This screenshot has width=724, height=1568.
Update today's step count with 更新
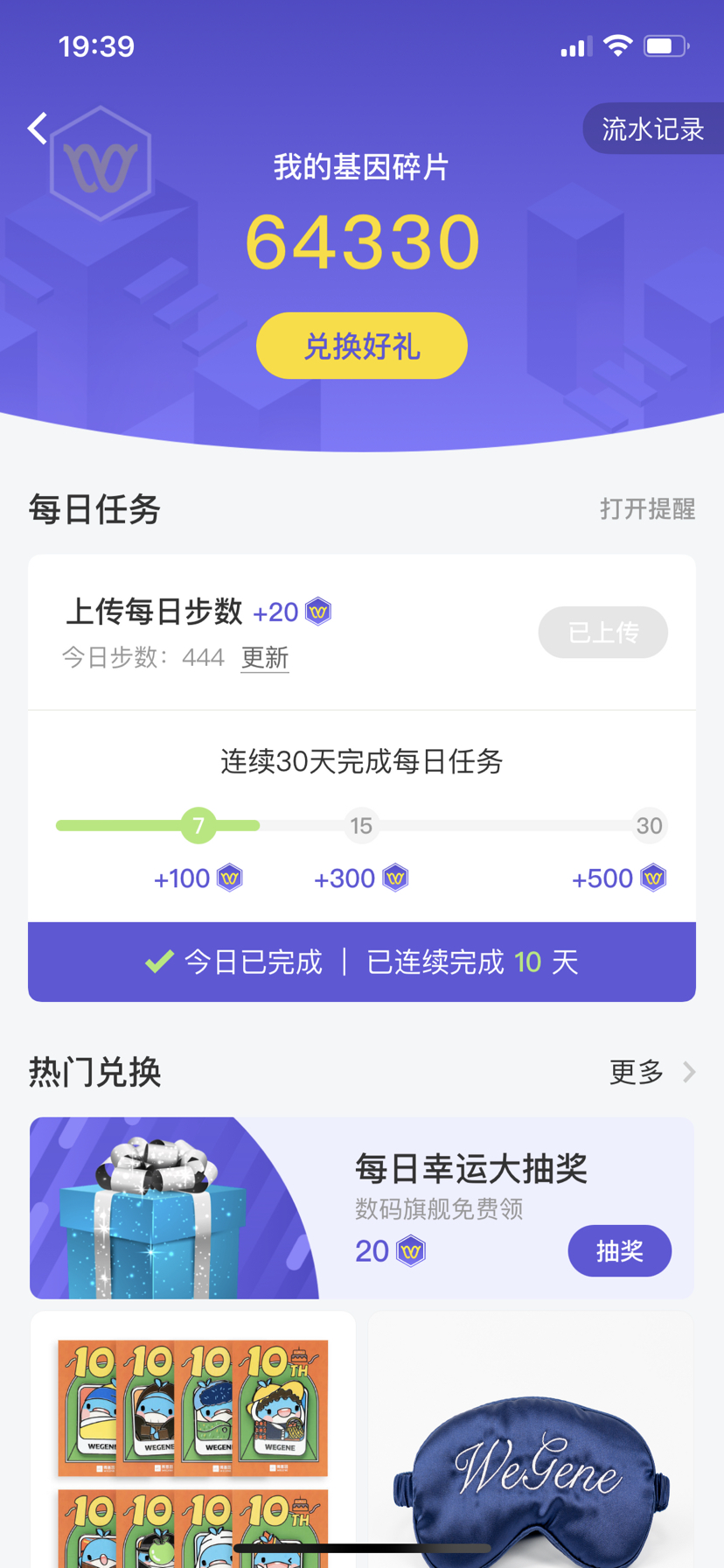pos(265,657)
